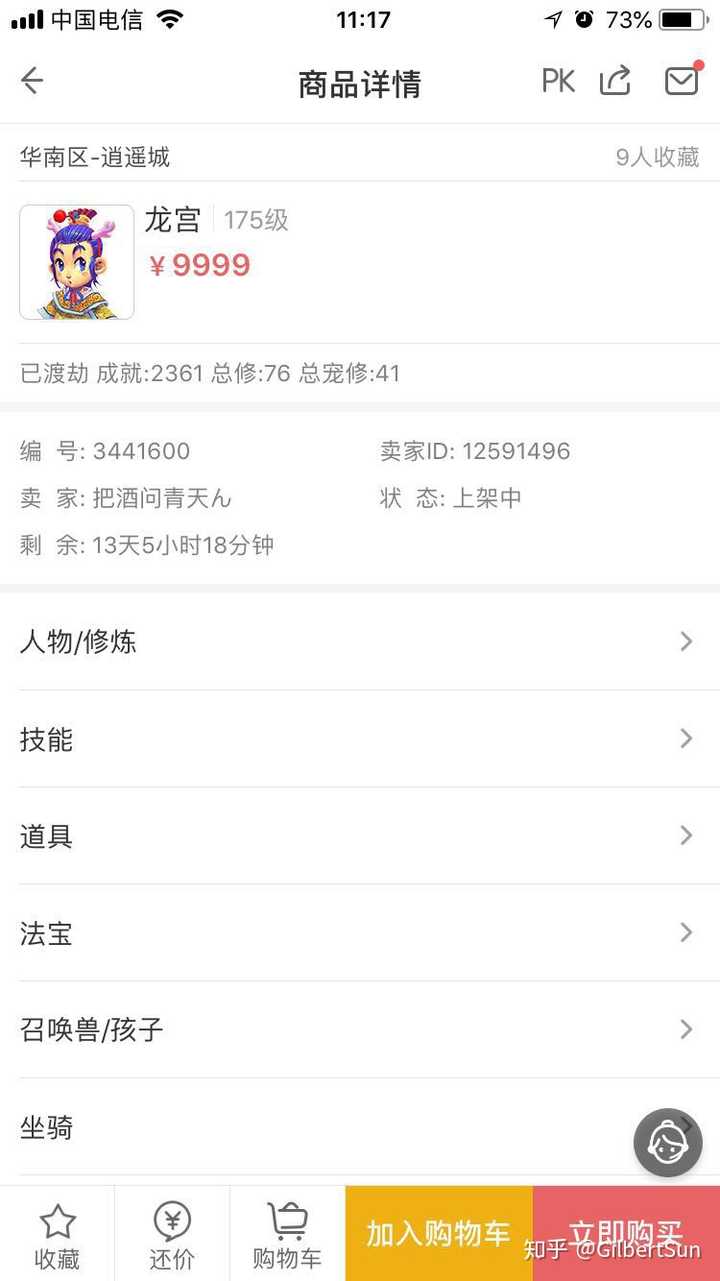Image resolution: width=720 pixels, height=1281 pixels.
Task: Go back with the arrow icon
Action: (32, 81)
